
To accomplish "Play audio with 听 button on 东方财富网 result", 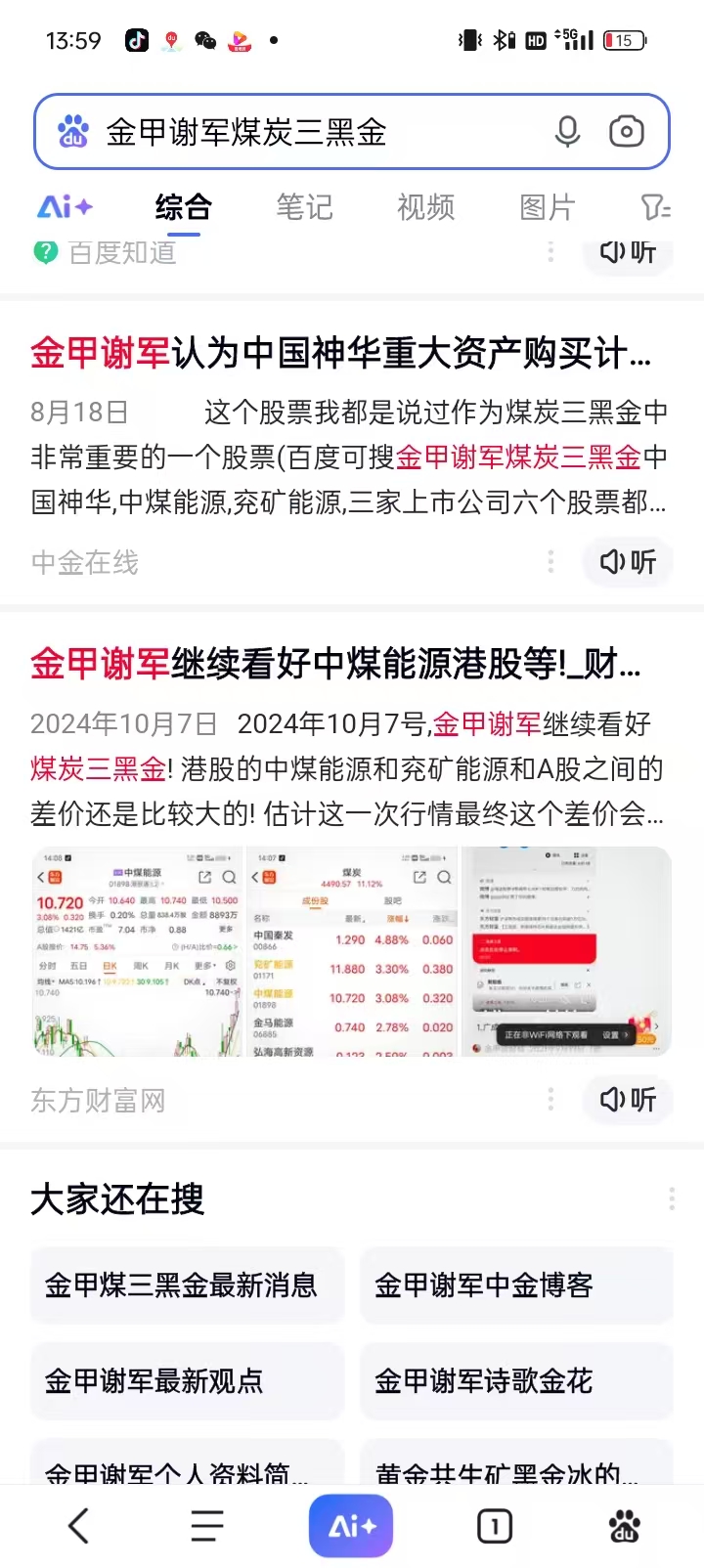I will [x=627, y=1100].
